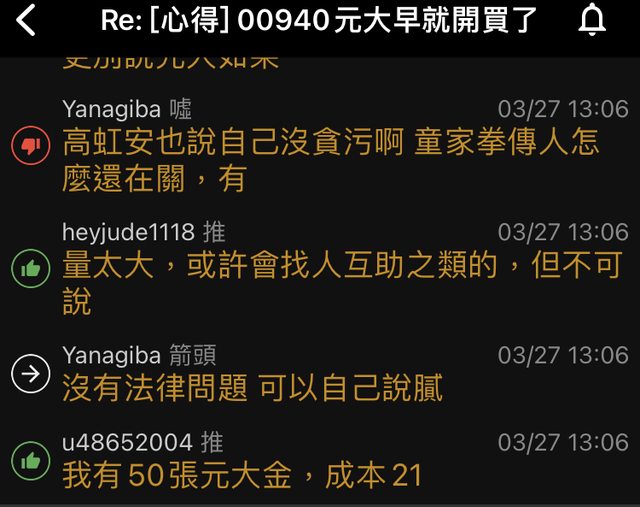Go back from this thread

coord(27,20)
